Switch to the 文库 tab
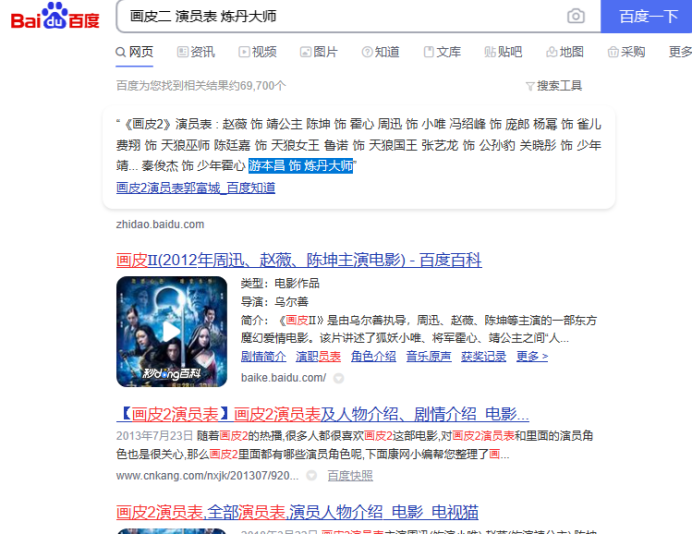 [x=442, y=52]
